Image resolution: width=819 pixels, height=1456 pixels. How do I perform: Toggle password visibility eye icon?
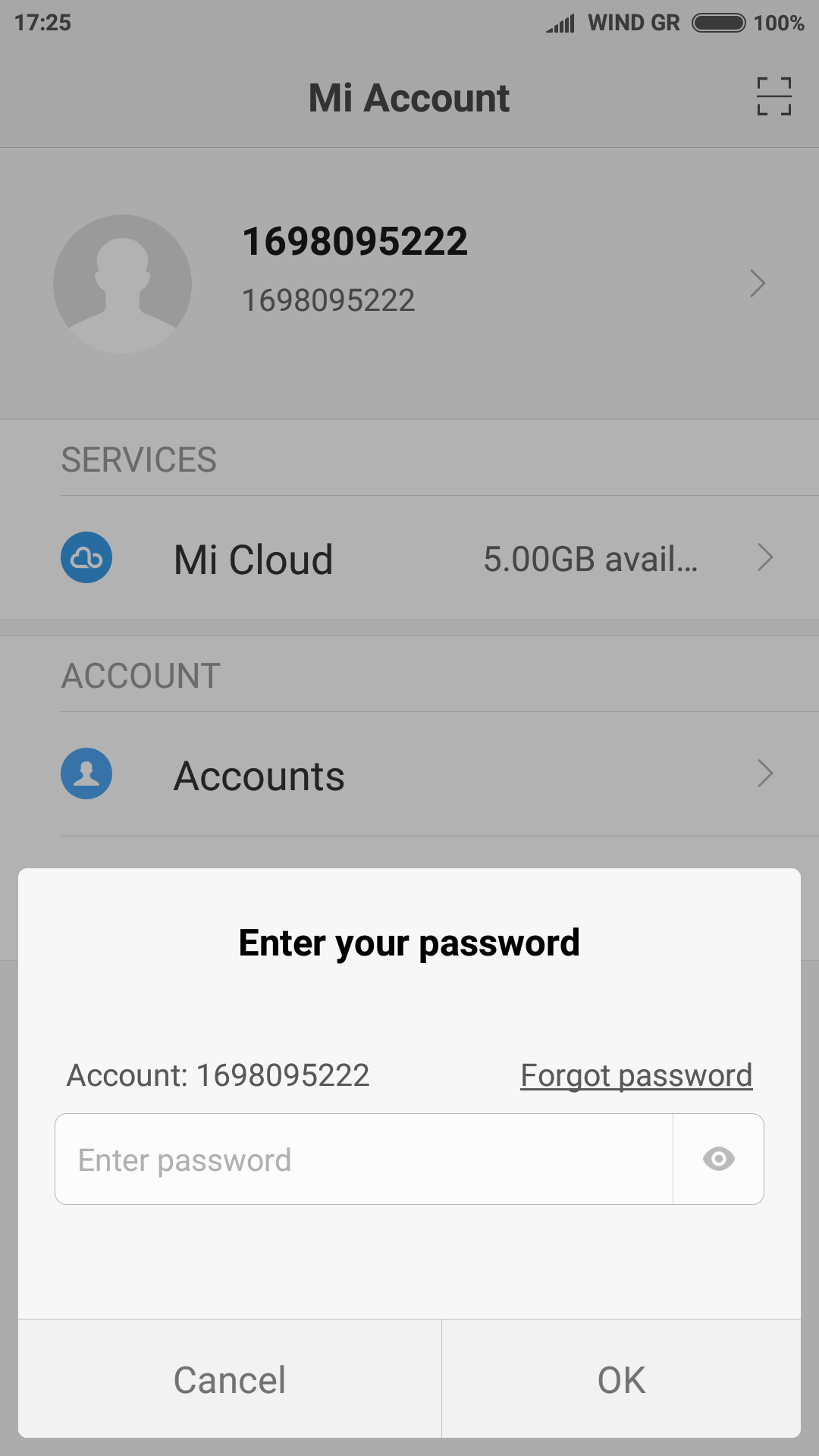pyautogui.click(x=718, y=1159)
